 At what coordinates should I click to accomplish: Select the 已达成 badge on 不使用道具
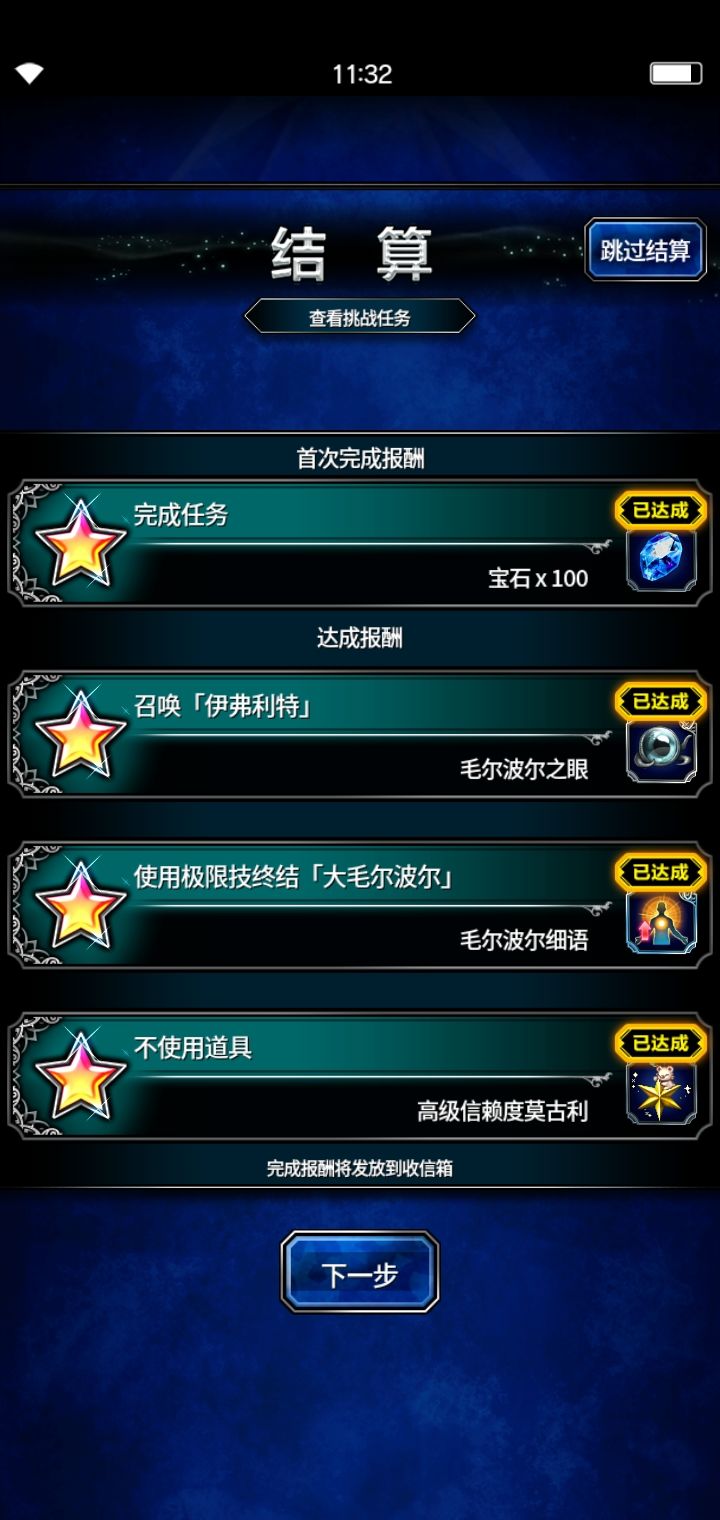pos(660,1042)
